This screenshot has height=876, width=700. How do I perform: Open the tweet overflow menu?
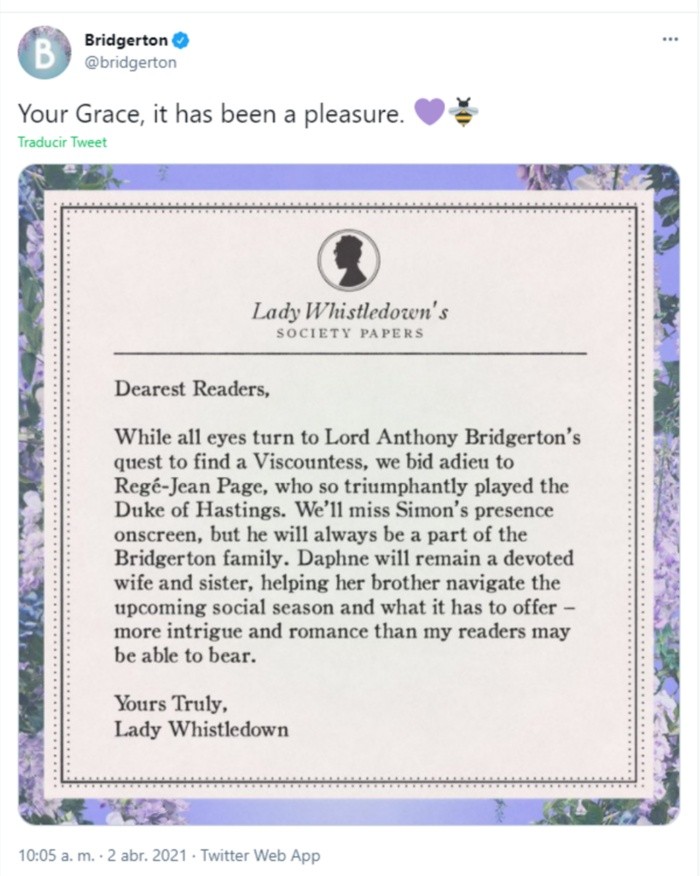670,39
